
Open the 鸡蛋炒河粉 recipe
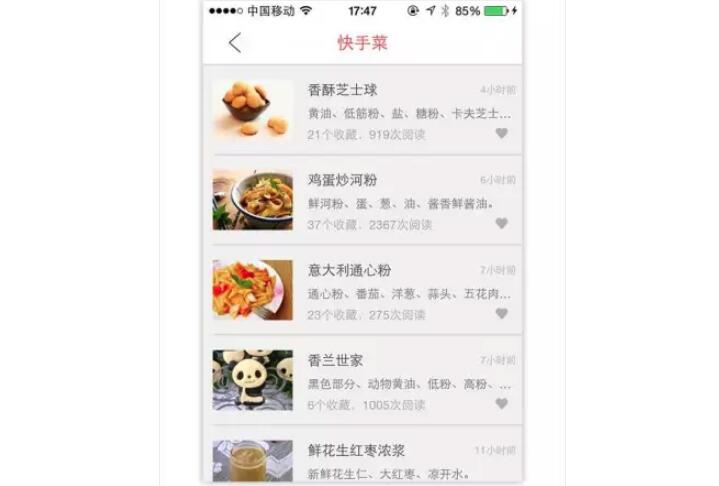(343, 180)
